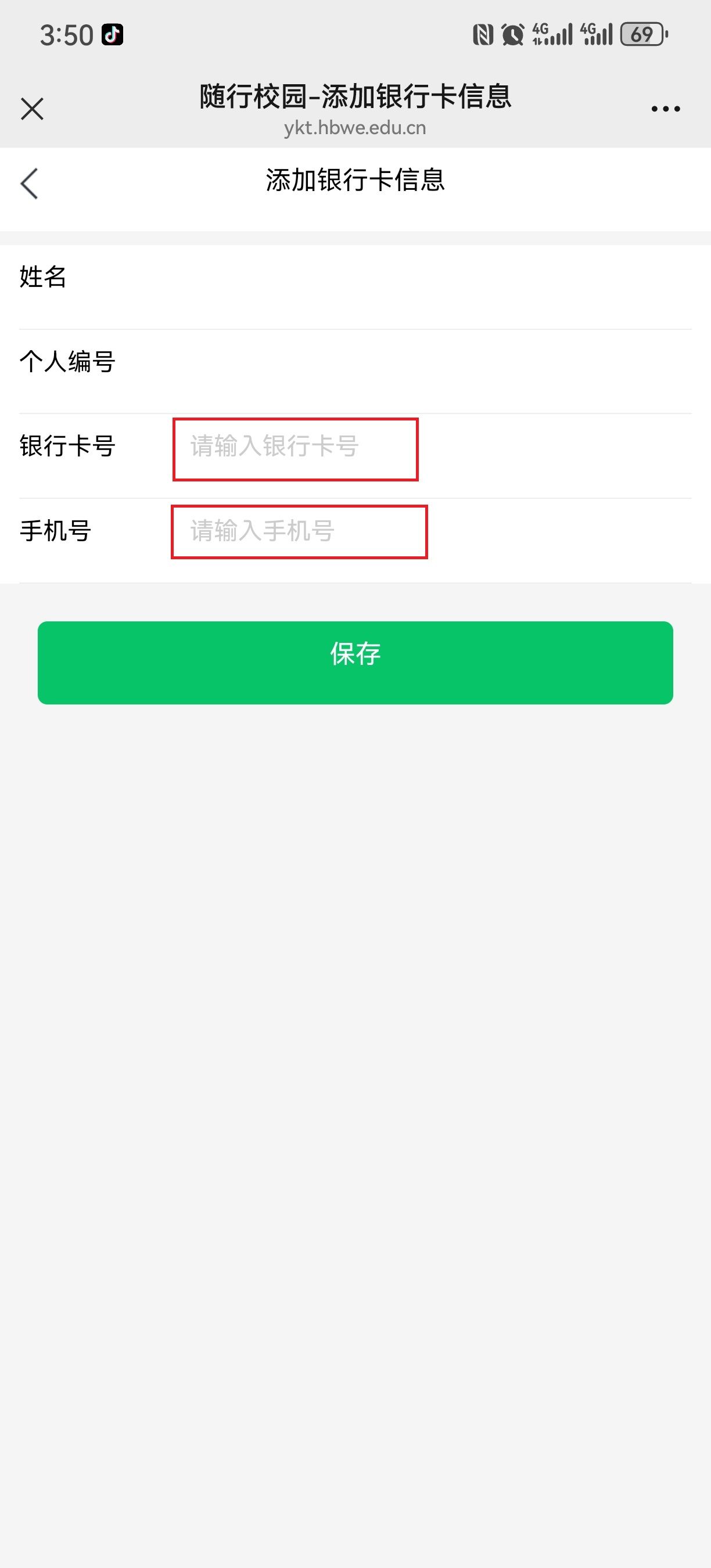Open the three-dot overflow menu

click(665, 109)
